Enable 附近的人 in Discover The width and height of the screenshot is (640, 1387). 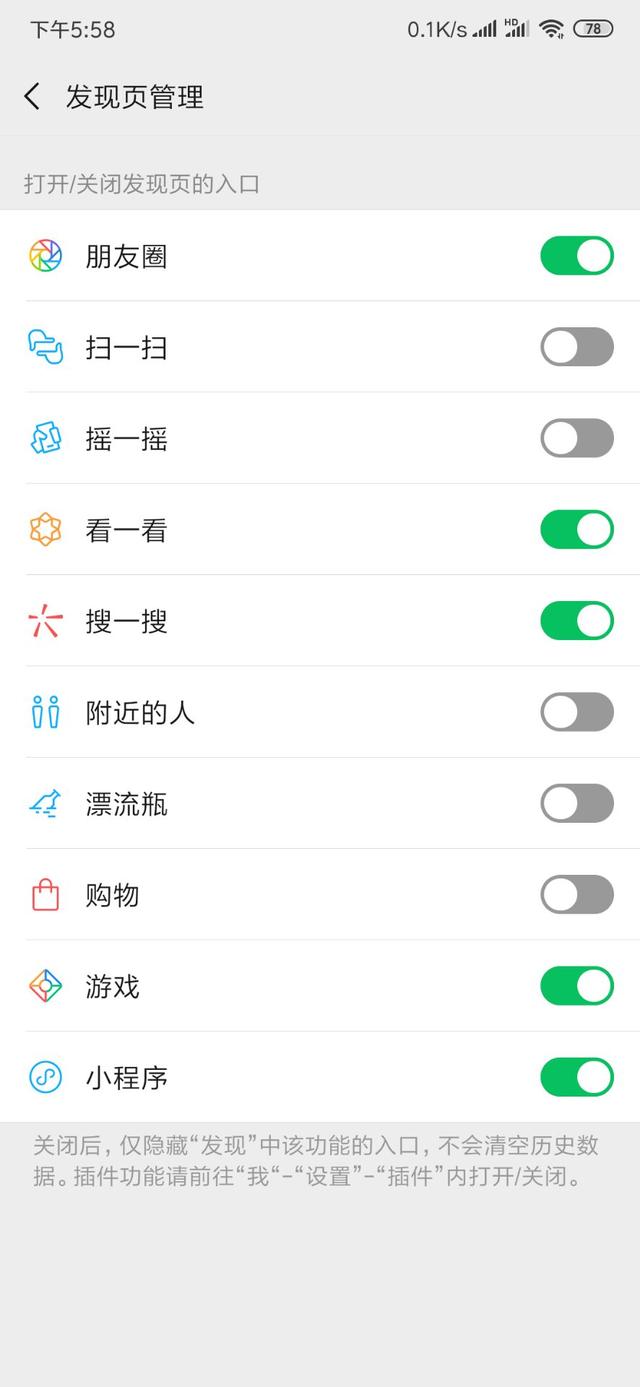point(576,712)
